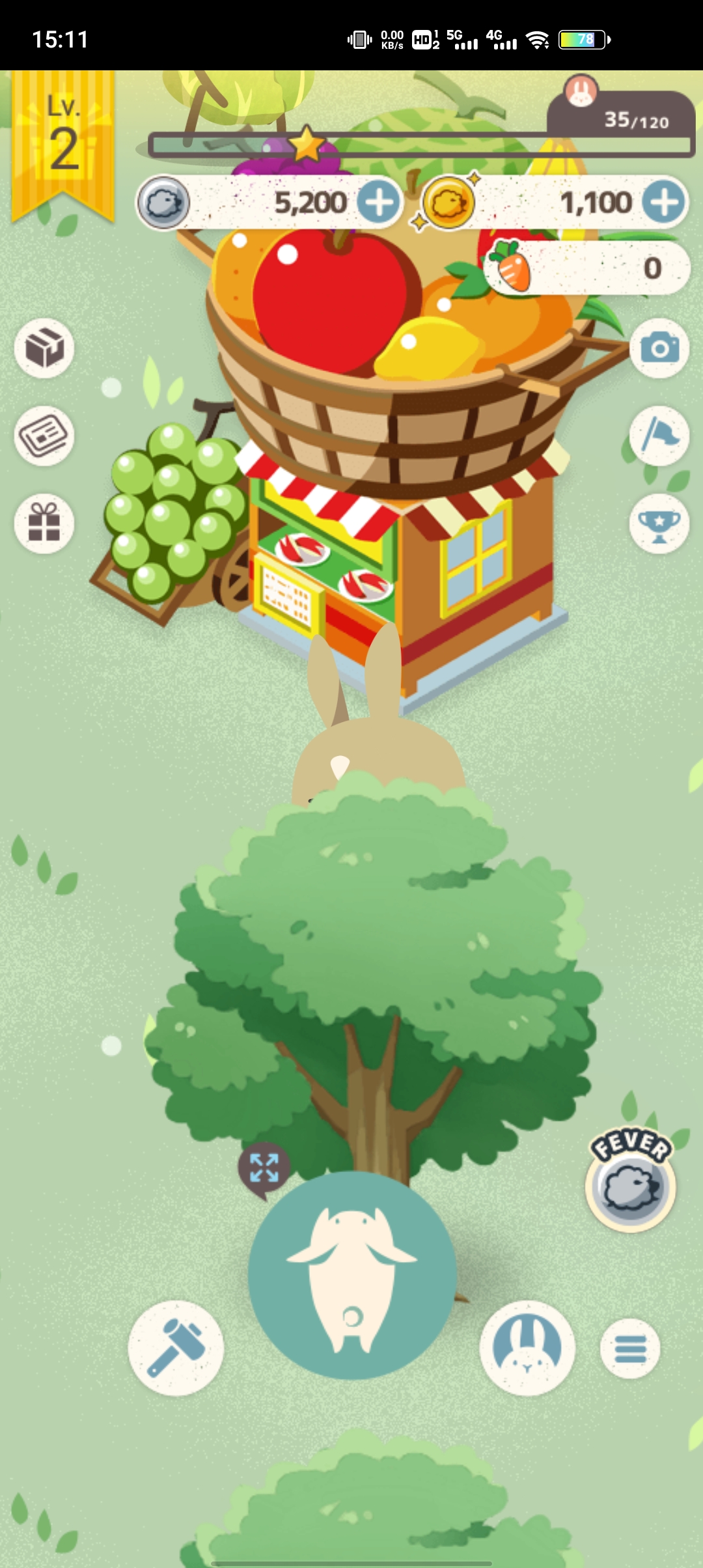This screenshot has width=703, height=1568.
Task: Add more gold coins with plus button
Action: point(665,203)
